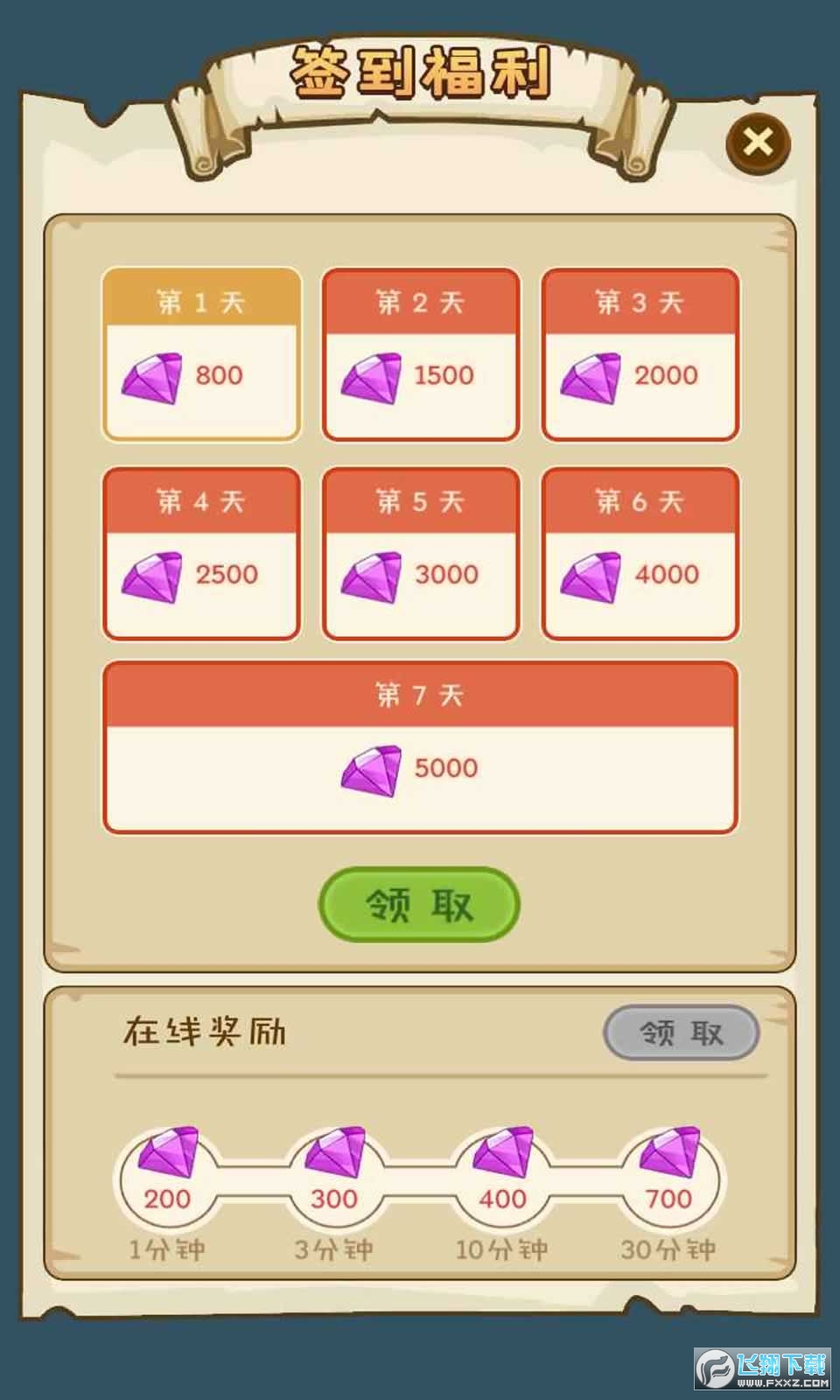840x1400 pixels.
Task: Click the gem icon on Day 1 card
Action: point(156,374)
